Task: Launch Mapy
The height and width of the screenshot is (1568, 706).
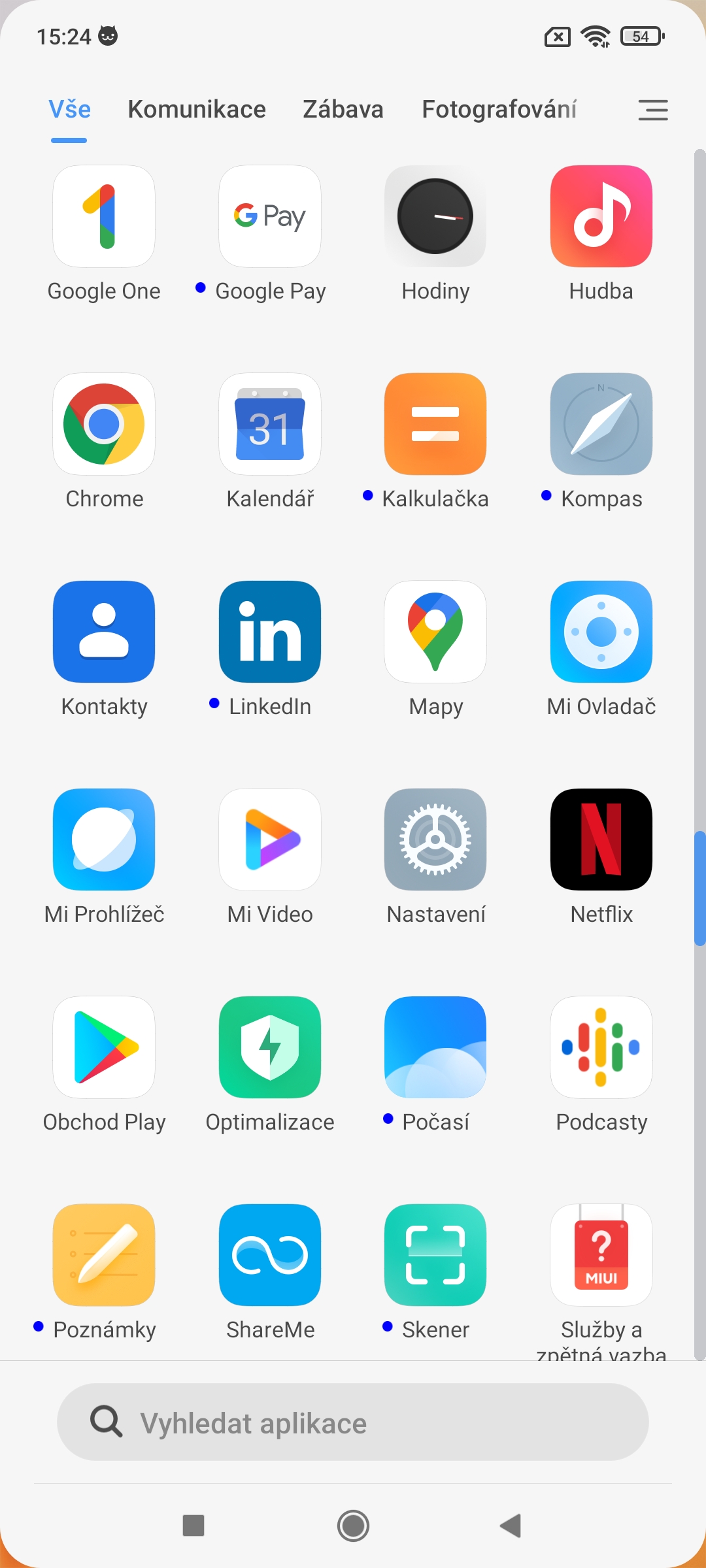Action: pos(435,632)
